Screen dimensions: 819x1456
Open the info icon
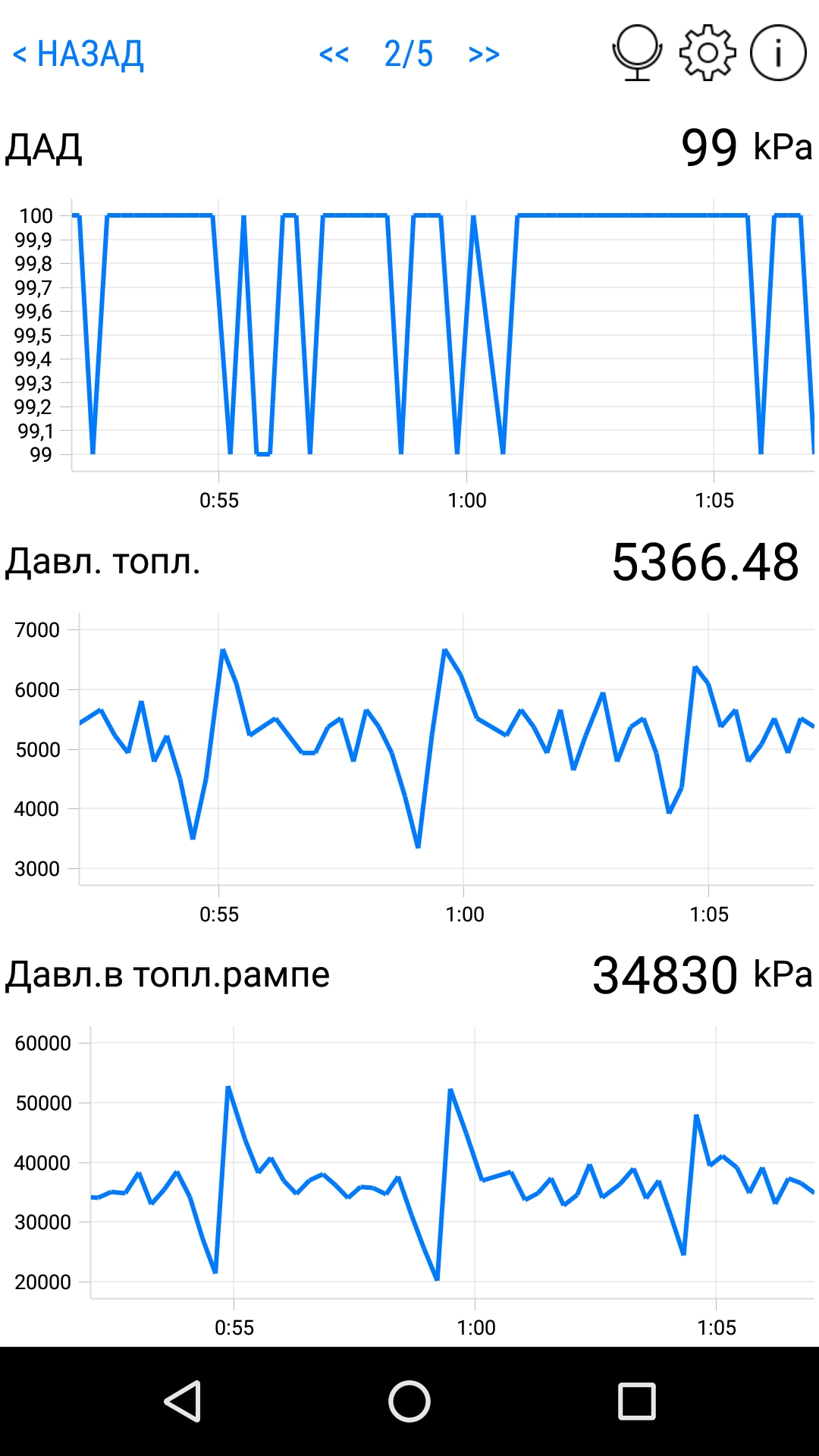tap(778, 53)
